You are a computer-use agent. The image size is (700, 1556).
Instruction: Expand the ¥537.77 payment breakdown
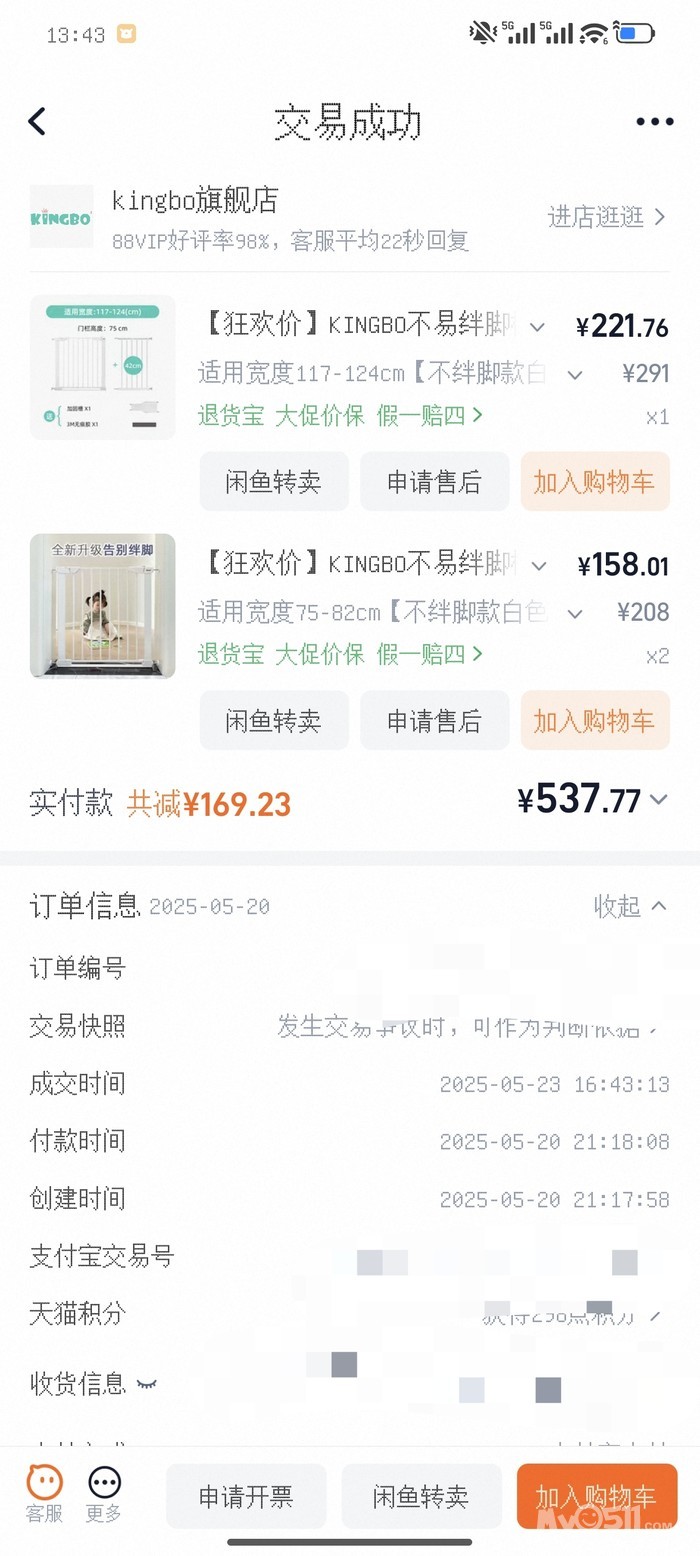tap(658, 800)
